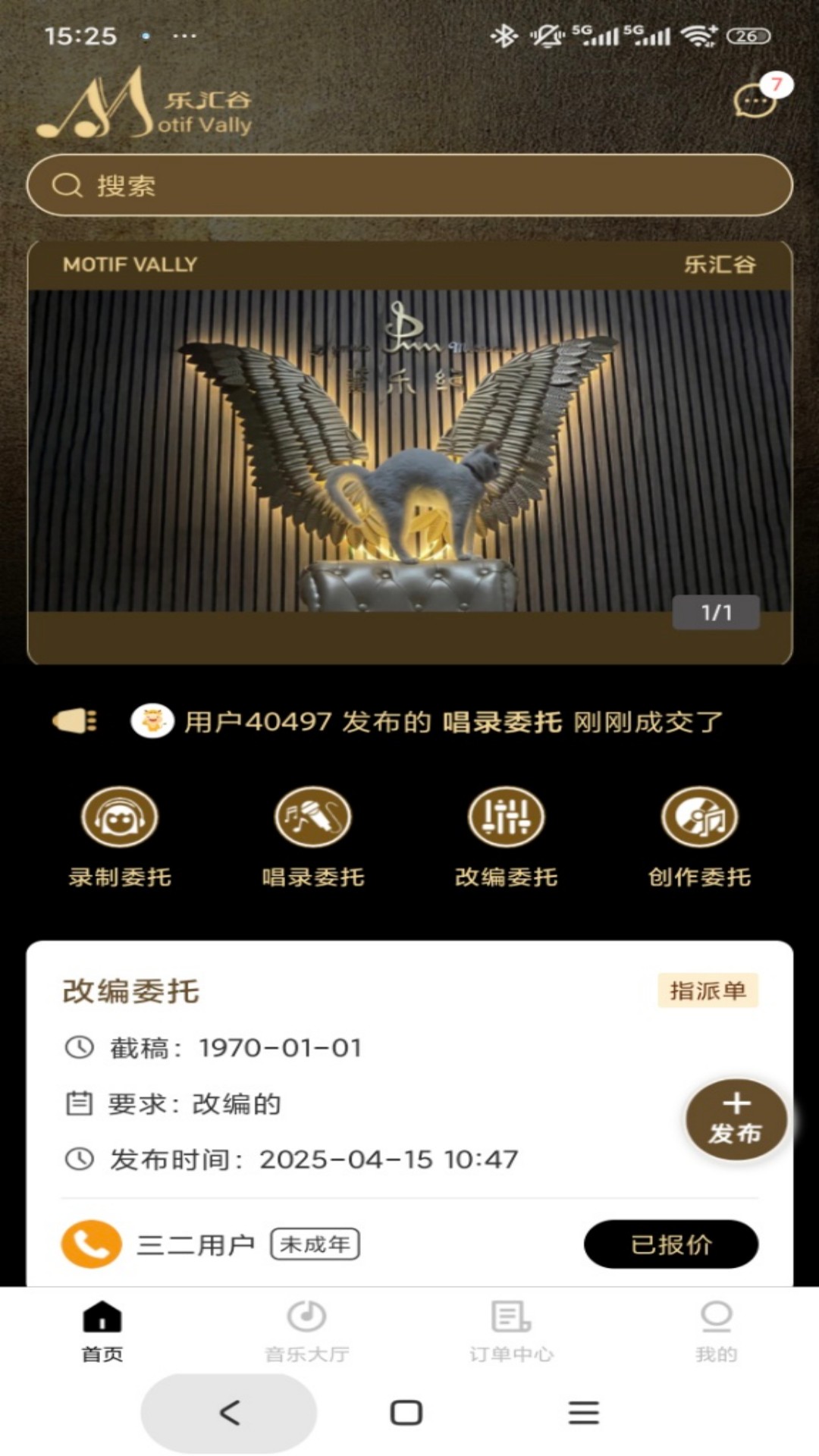Tap the MOTIF VALLY banner image
The image size is (819, 1456).
point(409,451)
